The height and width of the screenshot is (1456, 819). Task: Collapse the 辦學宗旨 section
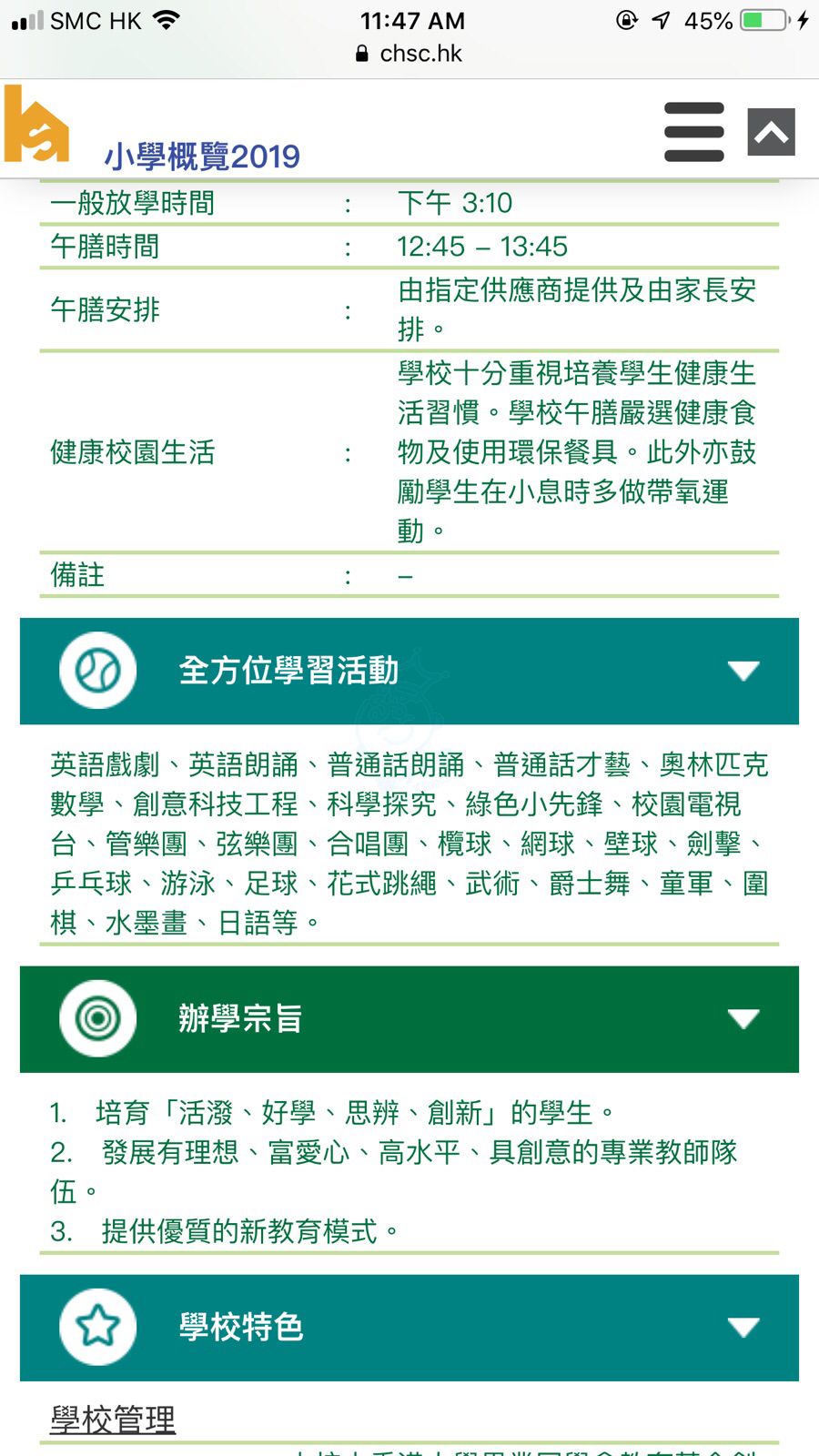coord(743,1019)
